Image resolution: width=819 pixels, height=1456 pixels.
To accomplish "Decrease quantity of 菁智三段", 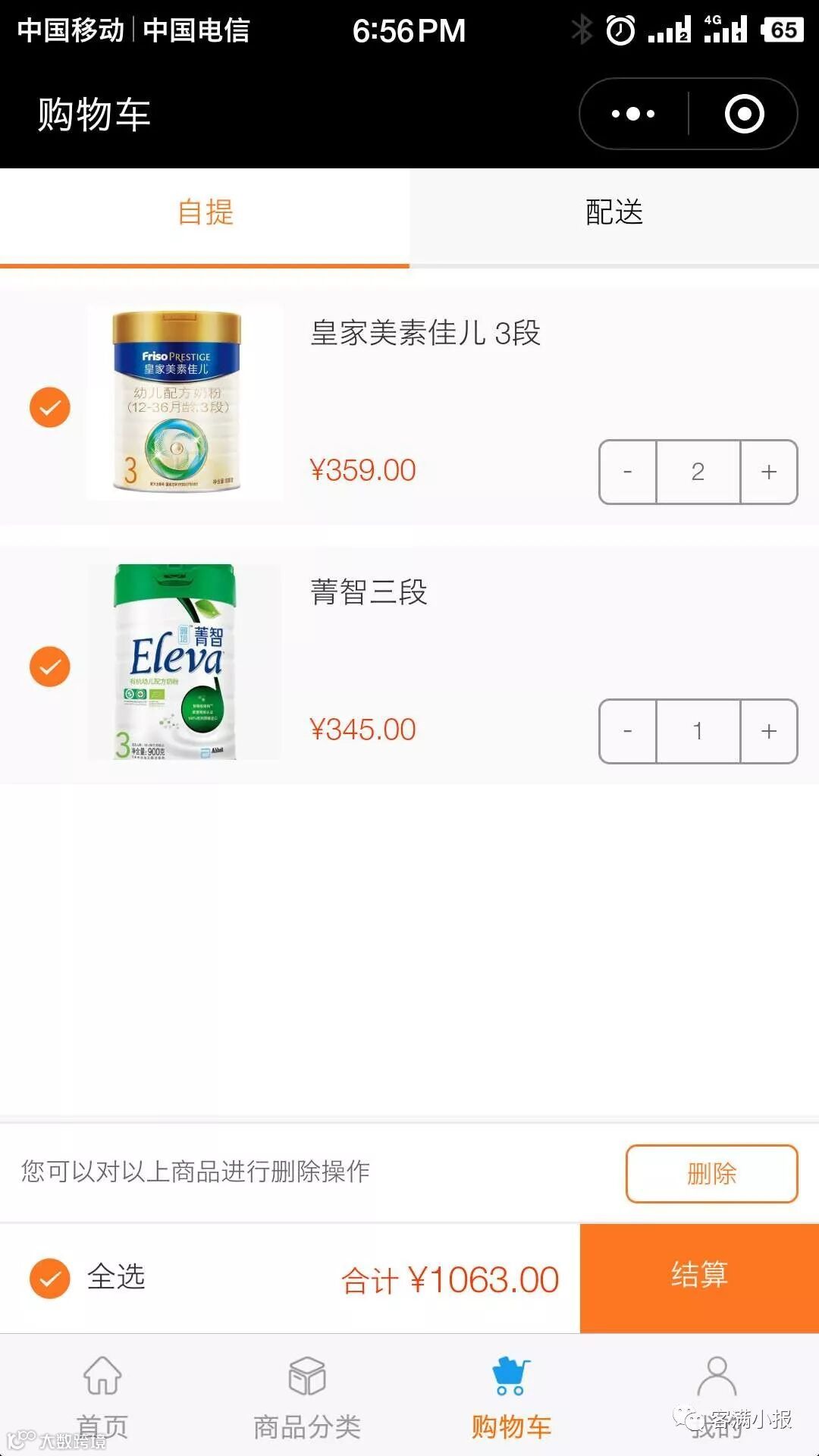I will coord(628,731).
